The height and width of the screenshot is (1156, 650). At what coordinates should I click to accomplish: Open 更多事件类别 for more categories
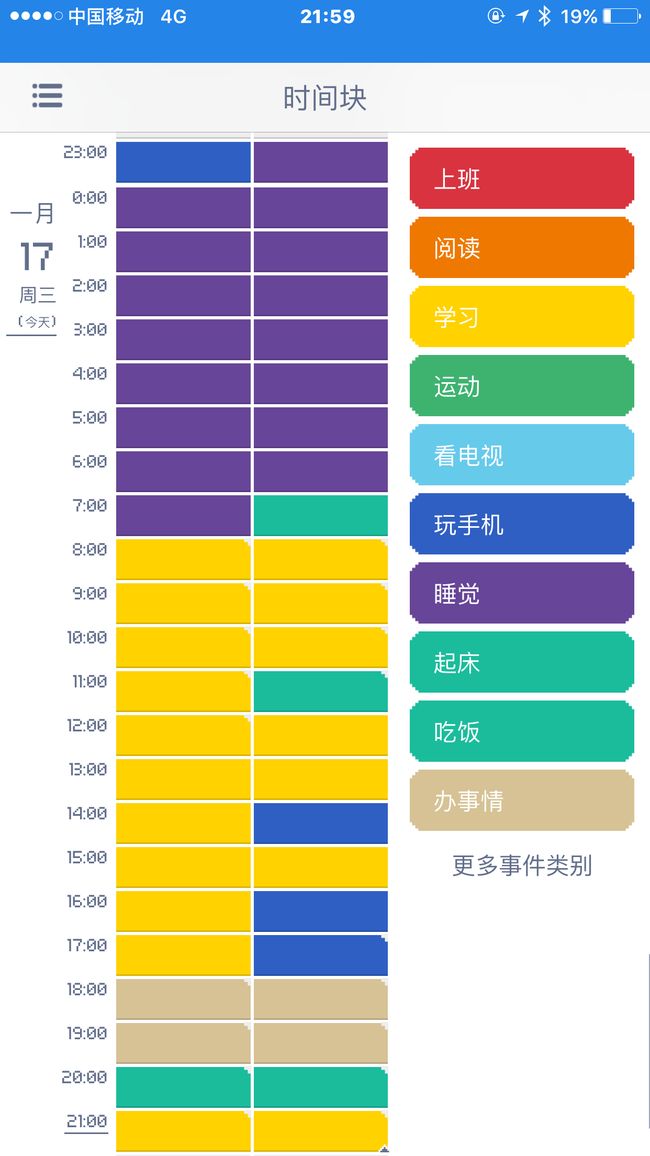pos(522,866)
